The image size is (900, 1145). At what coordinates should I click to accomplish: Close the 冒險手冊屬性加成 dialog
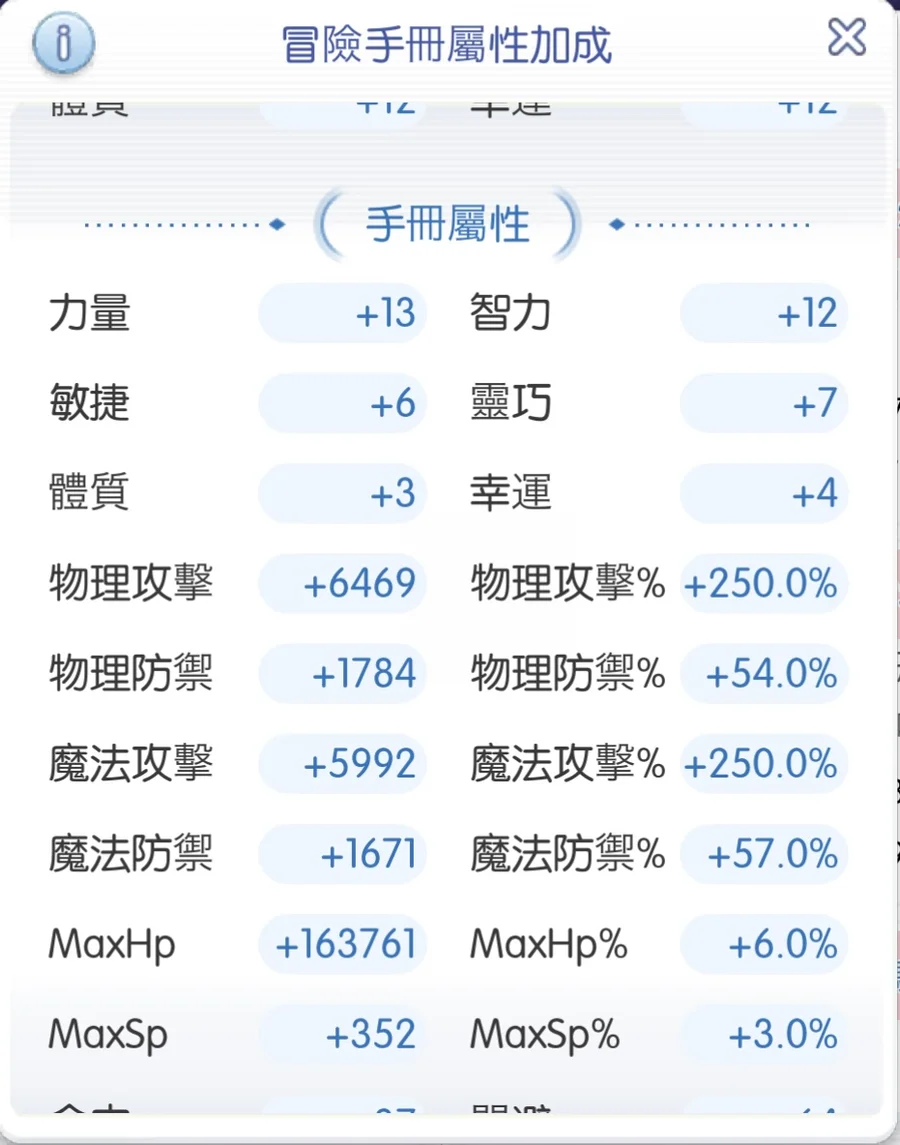pos(846,38)
